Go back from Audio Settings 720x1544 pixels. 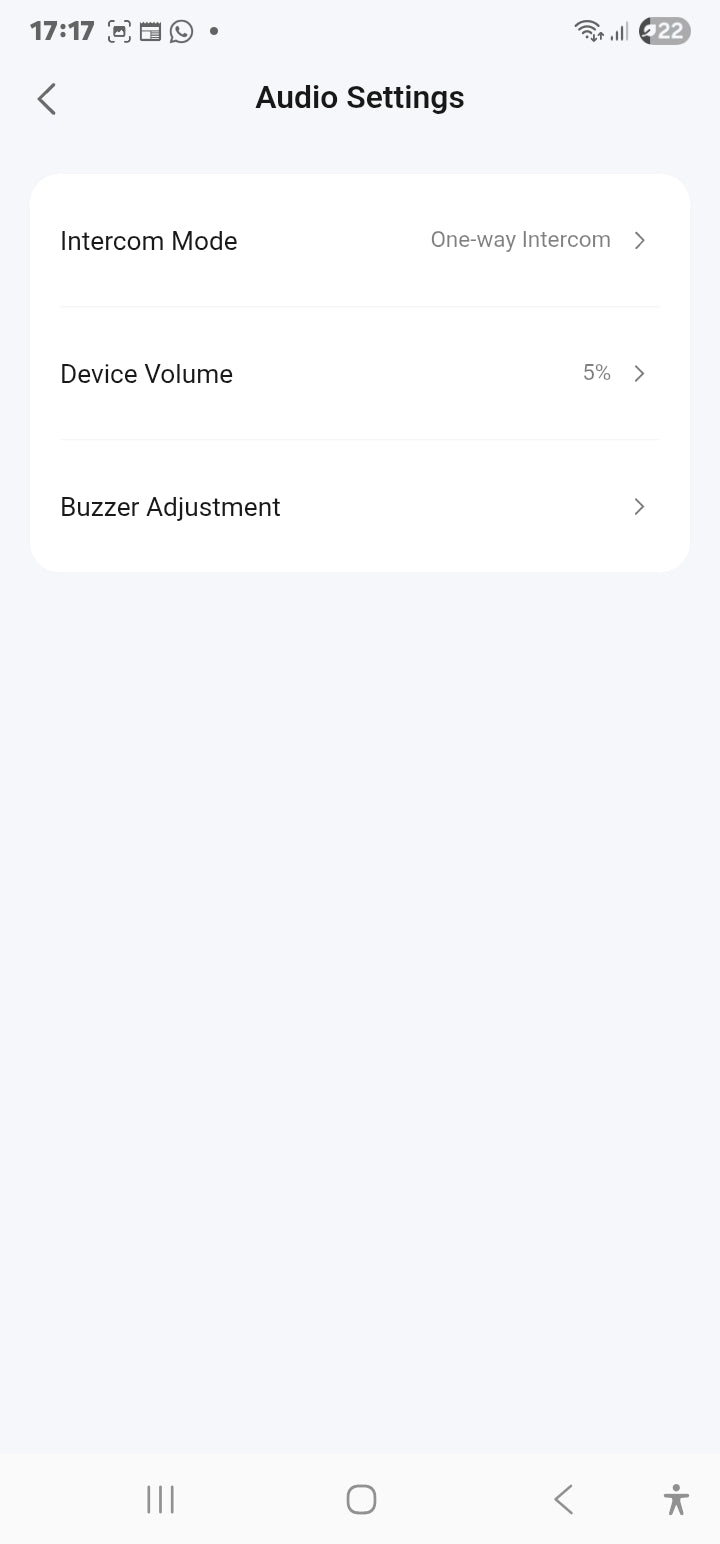tap(46, 98)
